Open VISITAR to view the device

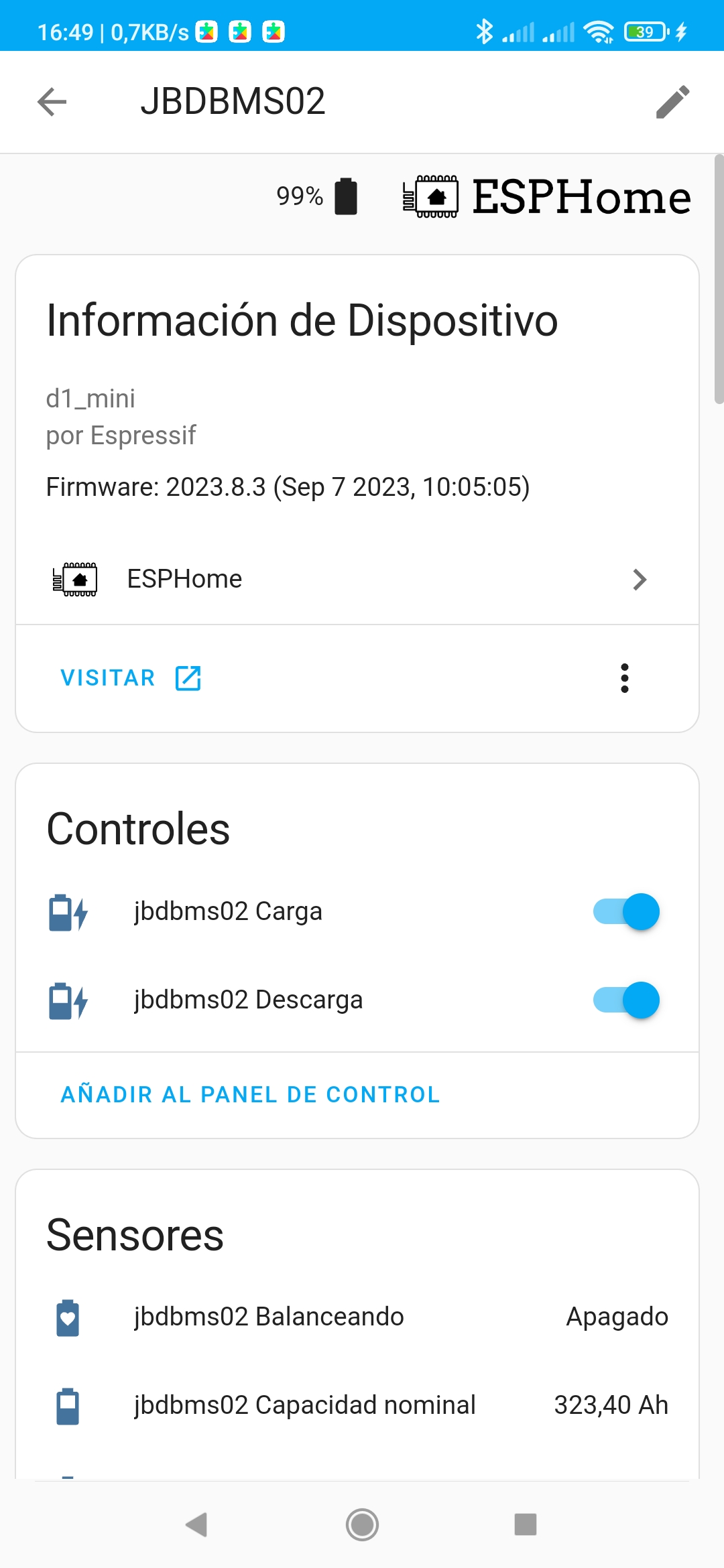coord(107,678)
